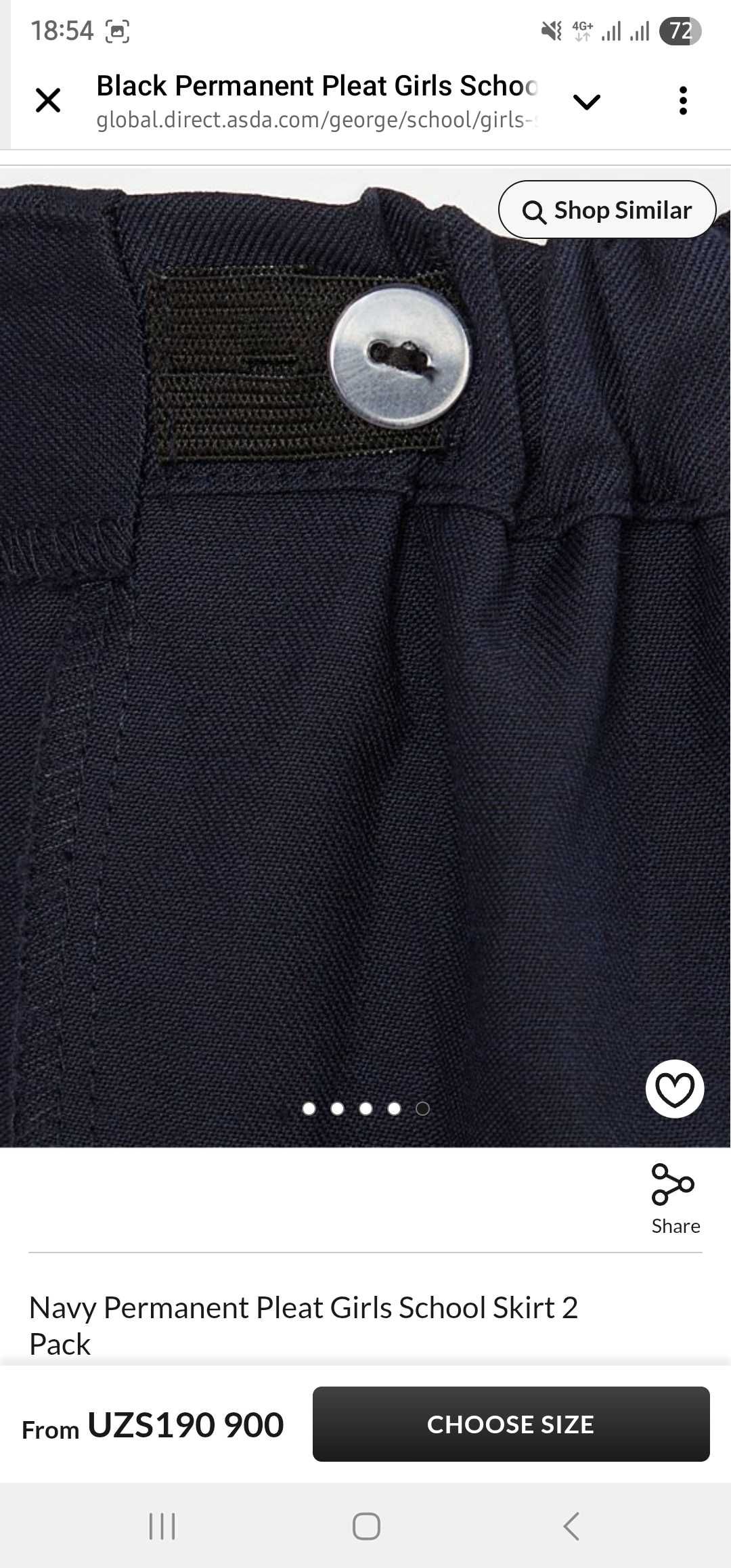Expand the page title dropdown chevron

(x=586, y=102)
